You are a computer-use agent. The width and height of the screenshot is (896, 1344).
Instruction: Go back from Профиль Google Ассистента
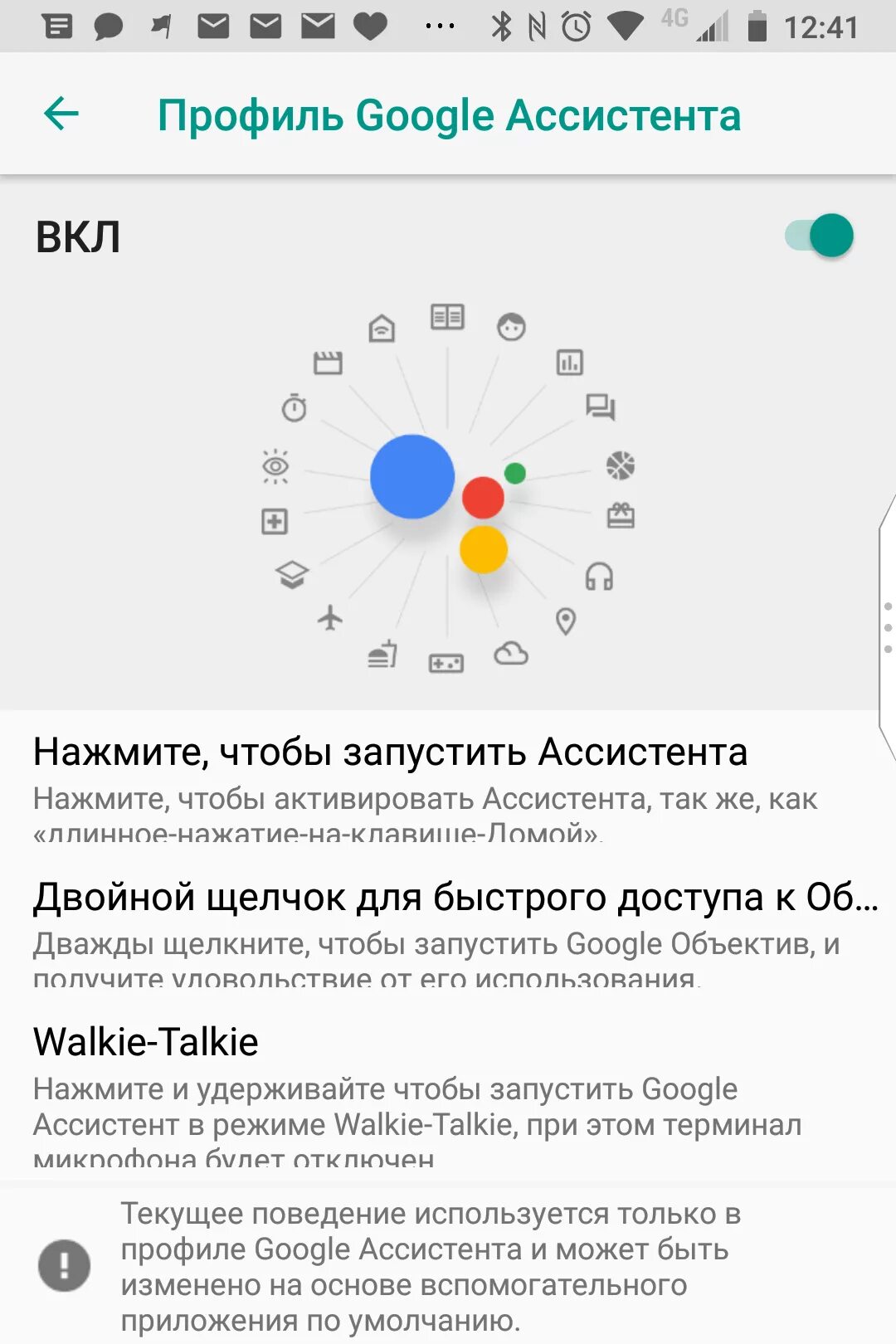(x=61, y=114)
